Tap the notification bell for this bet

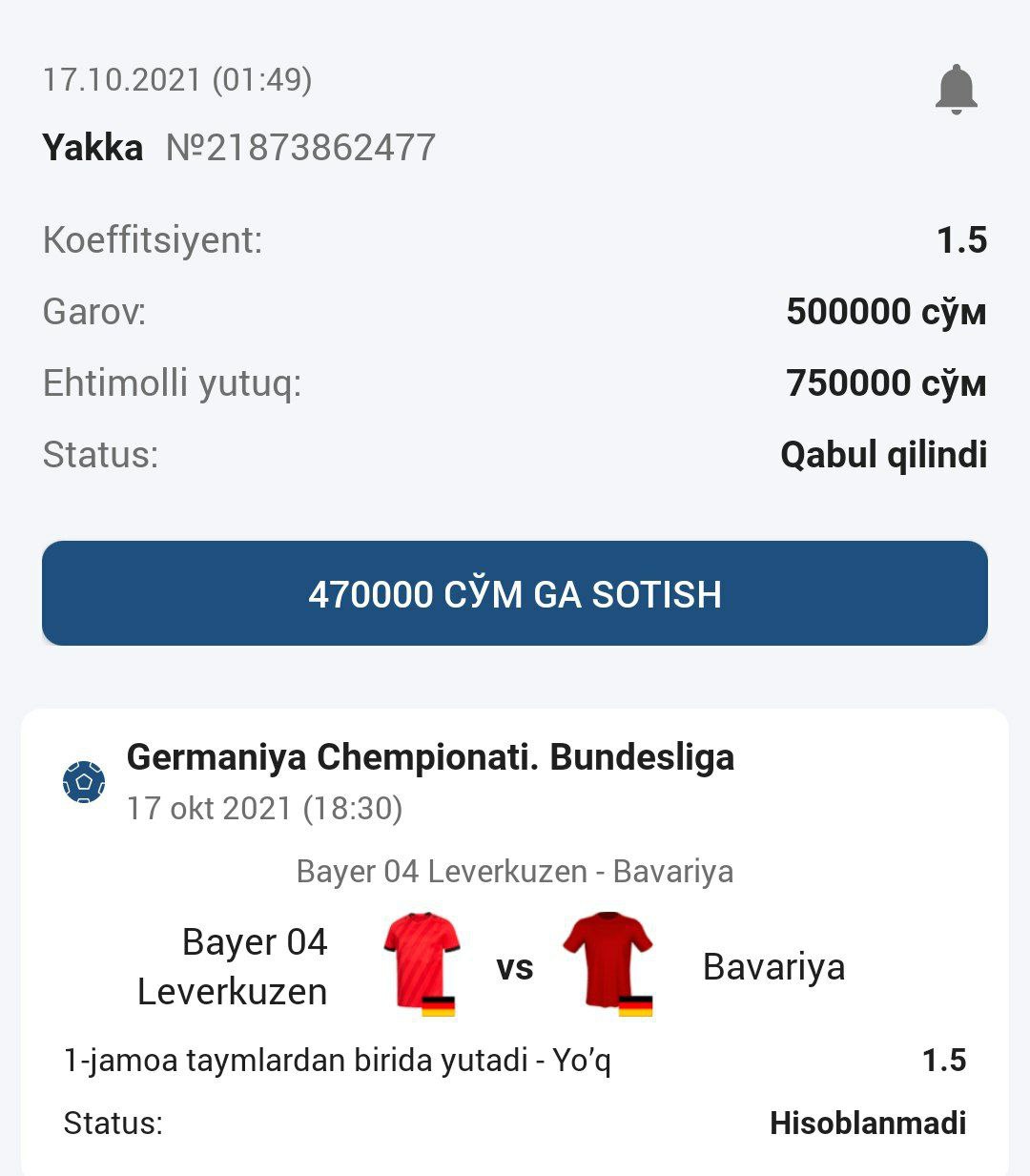pyautogui.click(x=956, y=90)
